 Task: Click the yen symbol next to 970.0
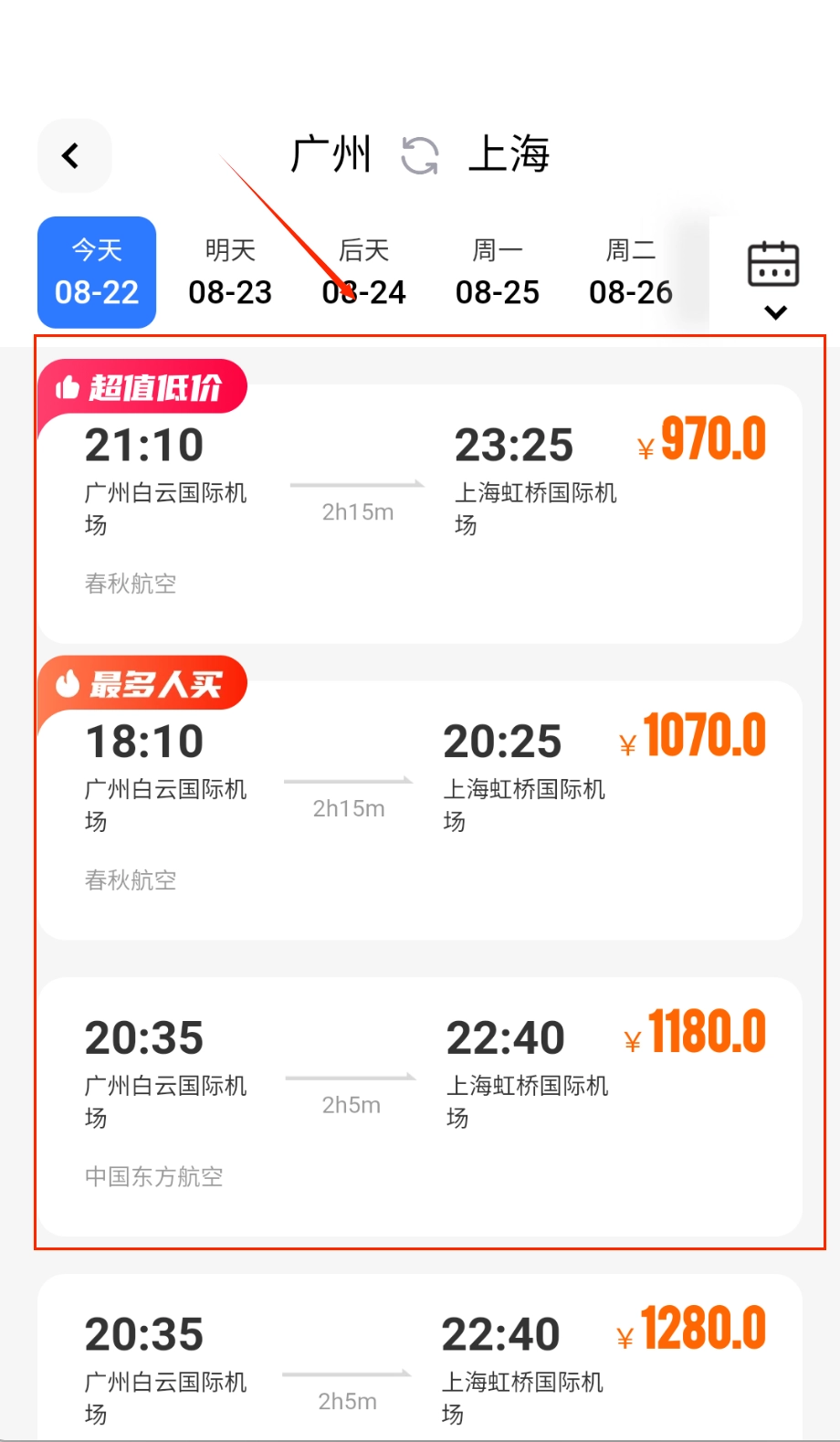[644, 445]
